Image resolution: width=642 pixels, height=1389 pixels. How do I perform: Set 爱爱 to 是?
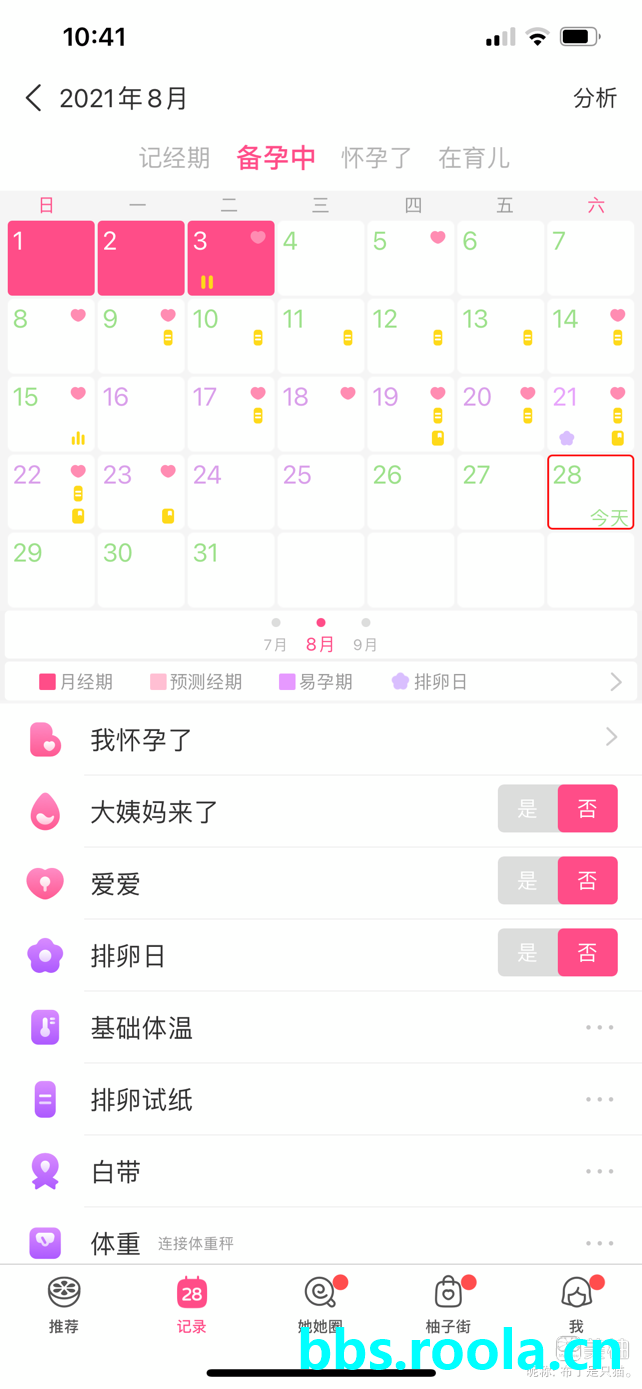(x=528, y=881)
